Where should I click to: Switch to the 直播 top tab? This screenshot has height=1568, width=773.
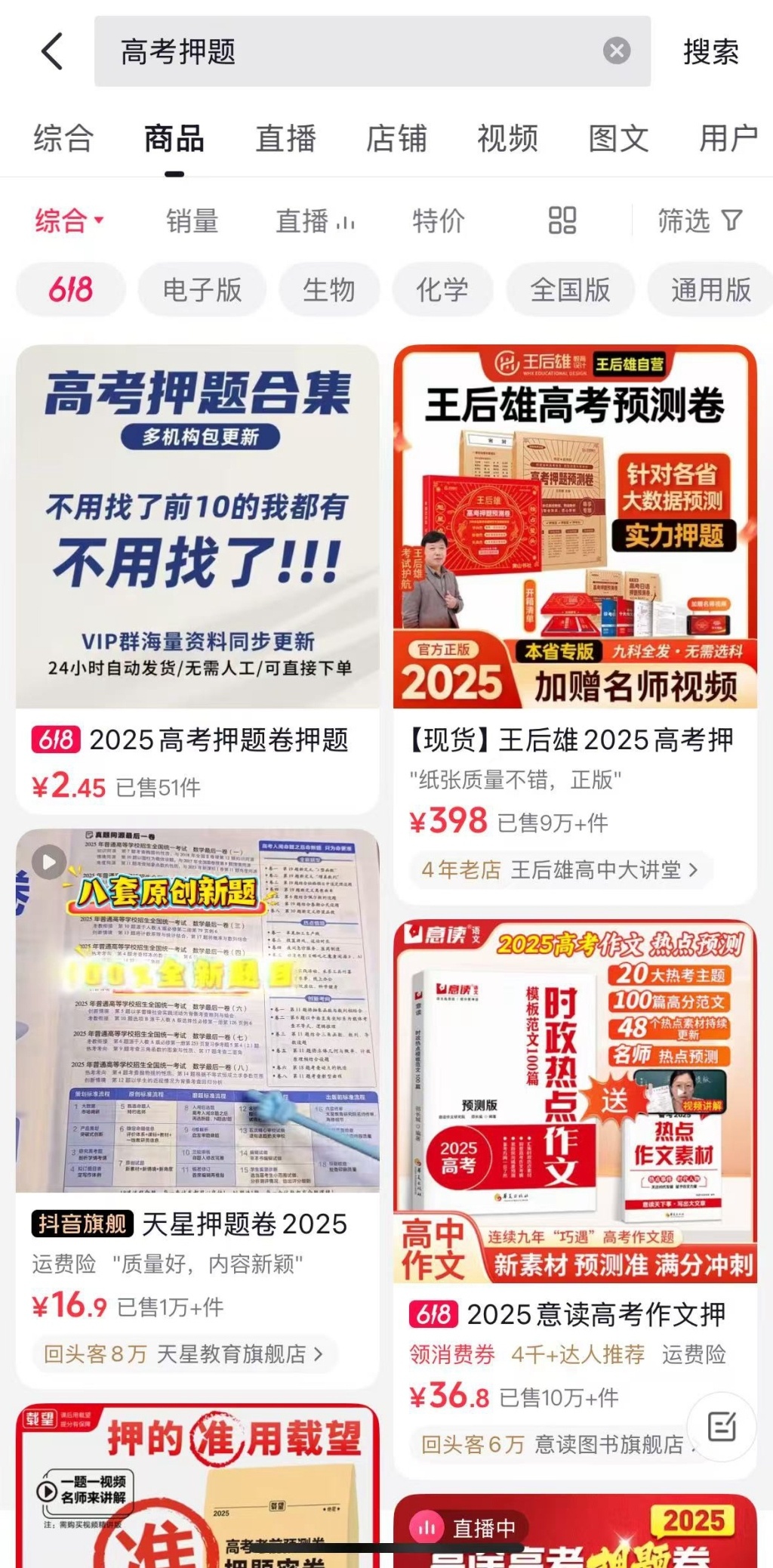[285, 139]
